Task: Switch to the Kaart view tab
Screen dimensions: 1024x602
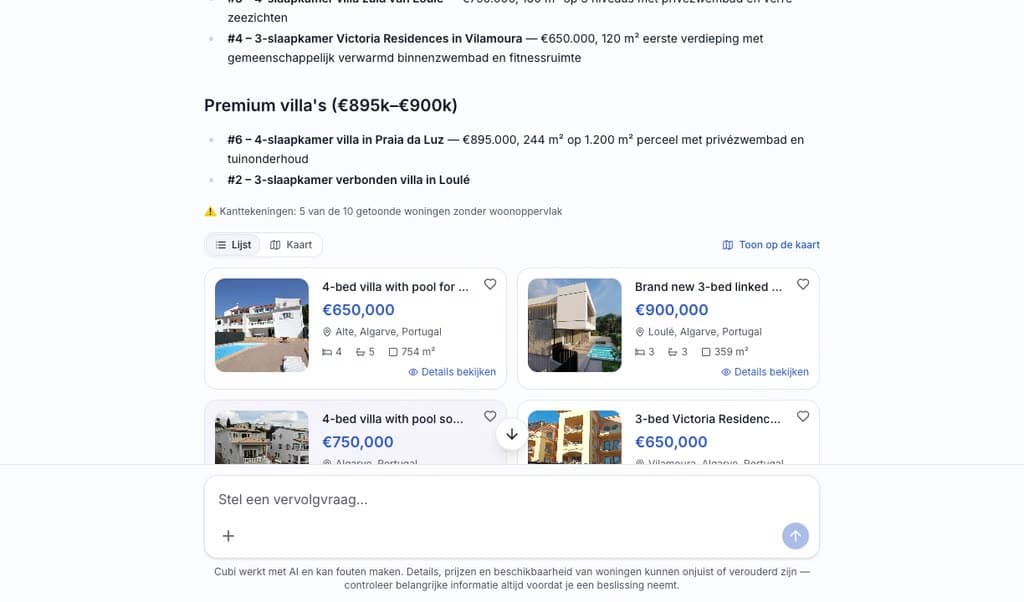Action: [291, 245]
